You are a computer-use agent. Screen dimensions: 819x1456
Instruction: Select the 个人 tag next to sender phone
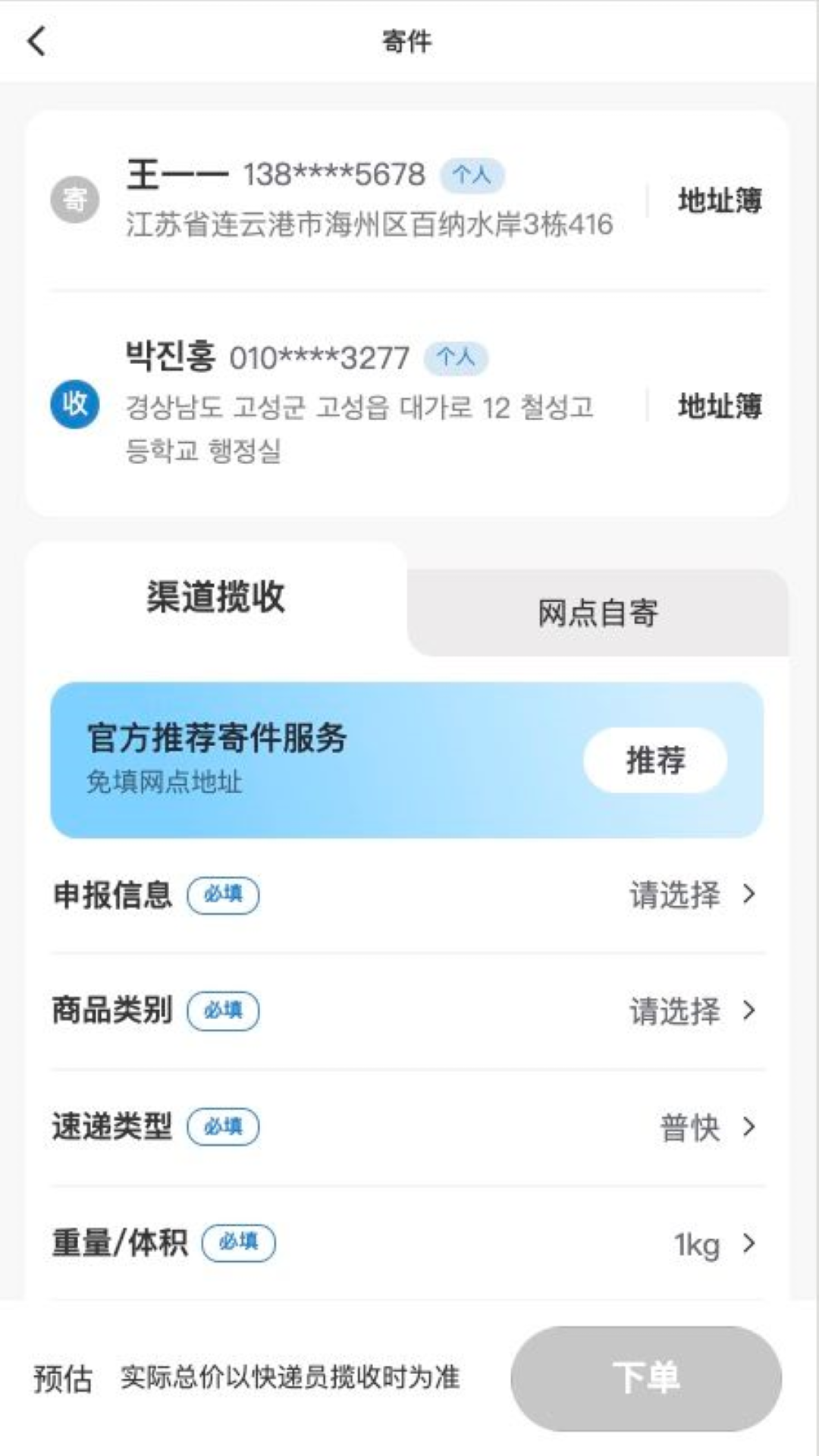click(472, 176)
